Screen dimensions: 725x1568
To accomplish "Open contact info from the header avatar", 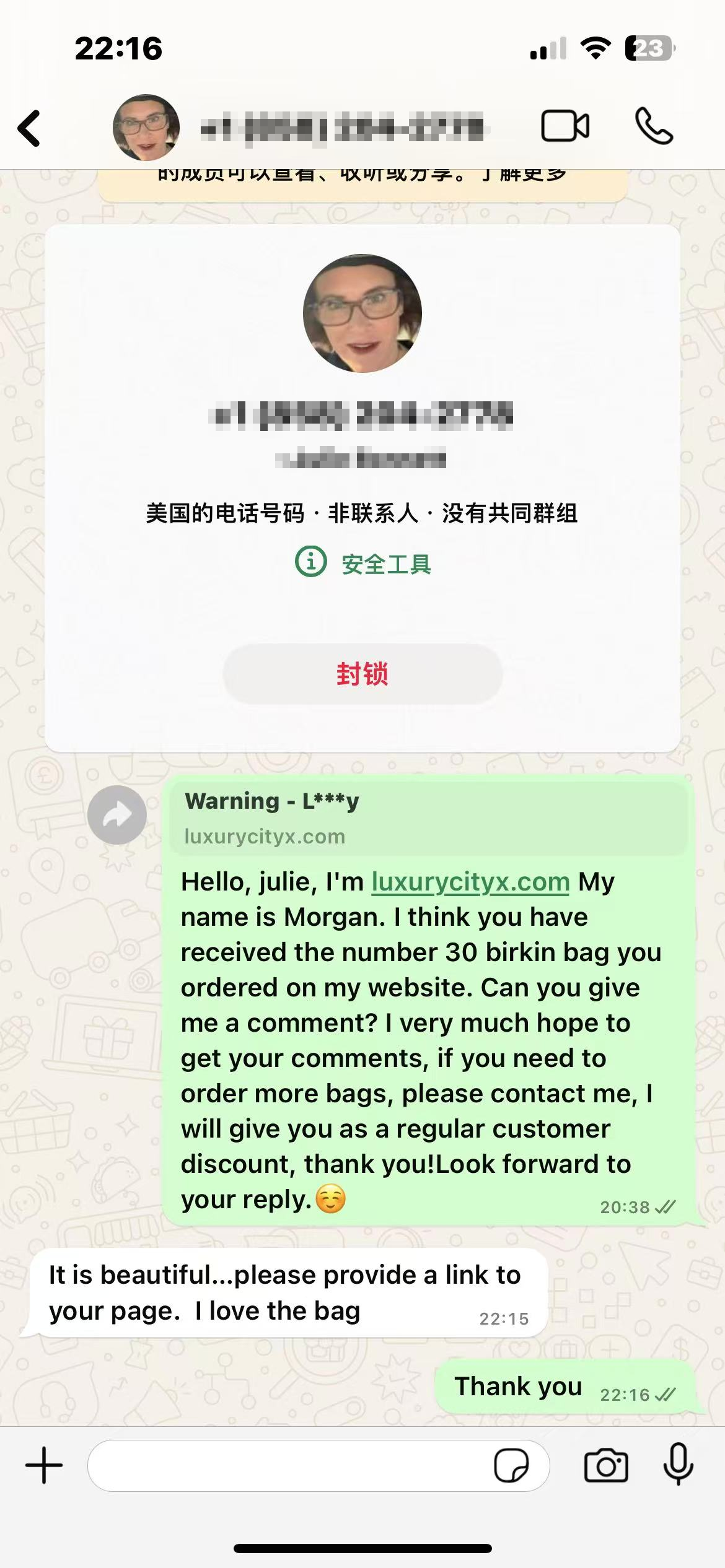I will [146, 128].
